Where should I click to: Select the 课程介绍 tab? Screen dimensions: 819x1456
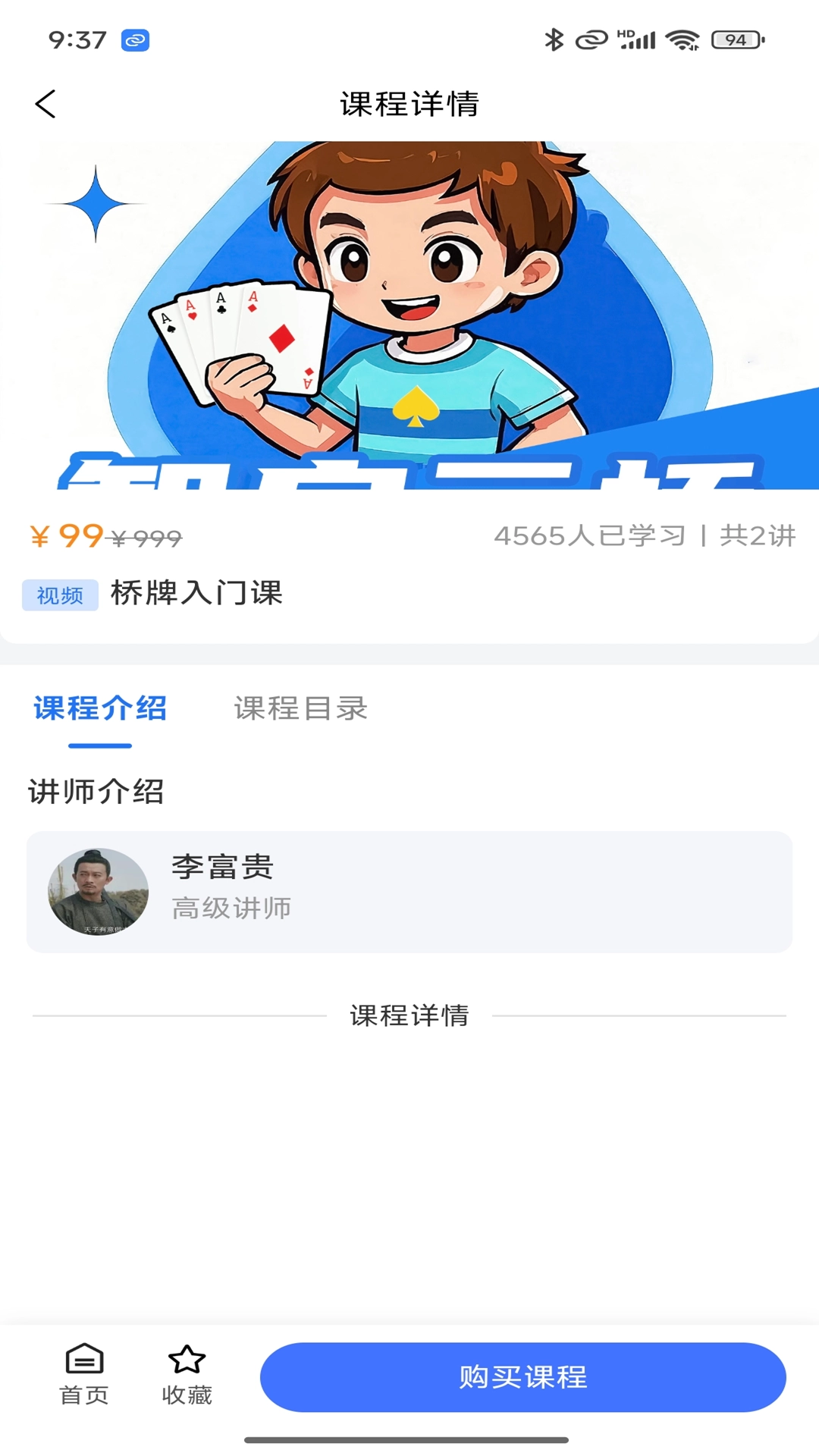click(101, 709)
